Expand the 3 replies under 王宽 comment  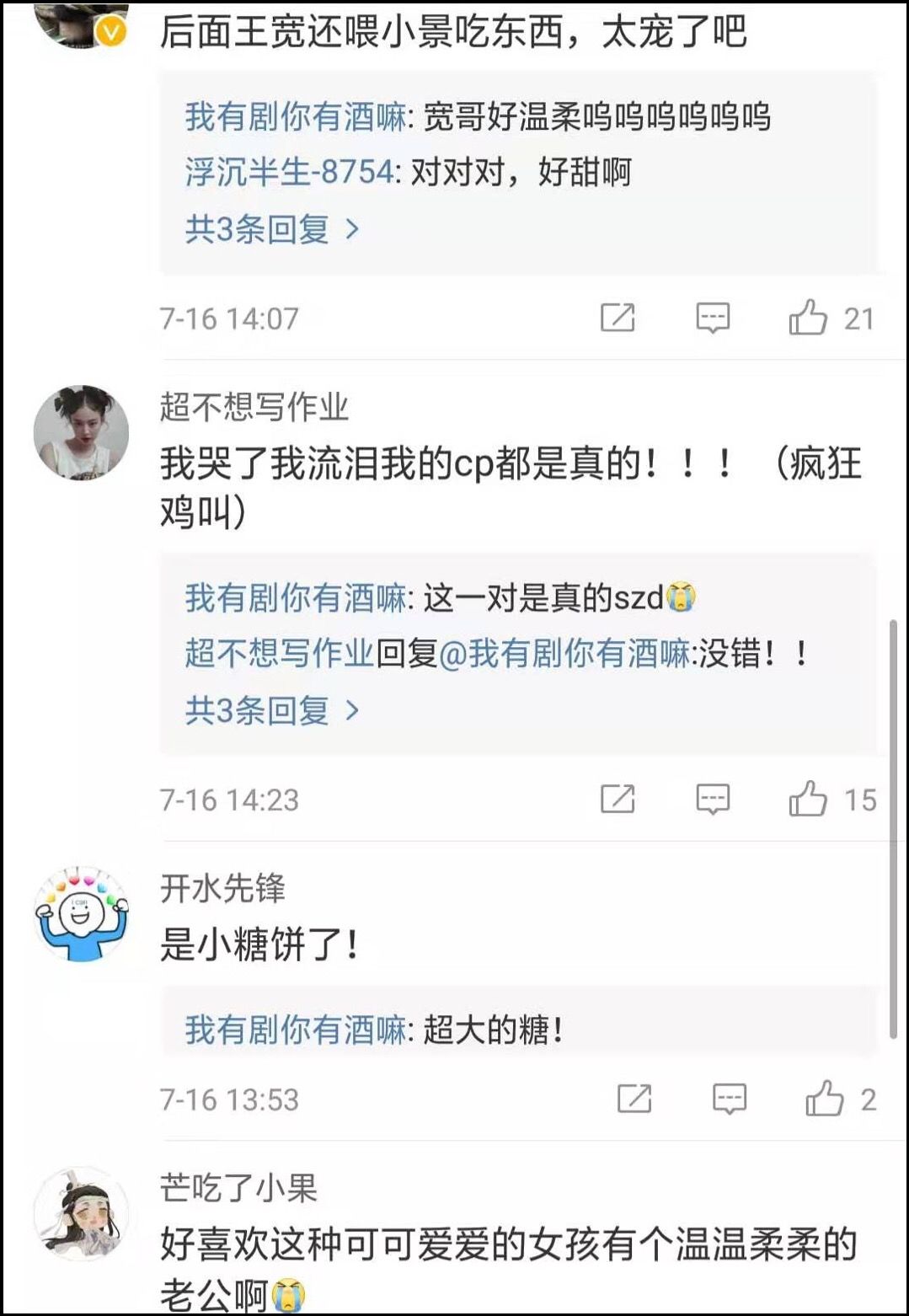coord(271,229)
